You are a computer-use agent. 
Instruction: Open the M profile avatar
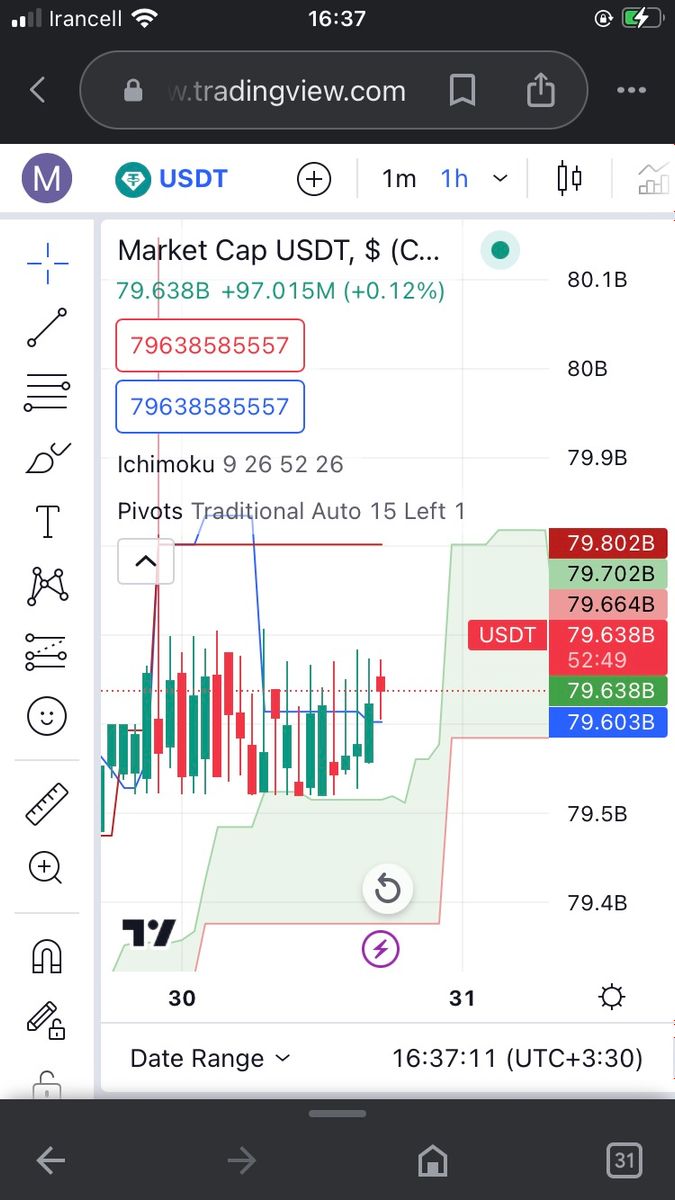point(47,179)
